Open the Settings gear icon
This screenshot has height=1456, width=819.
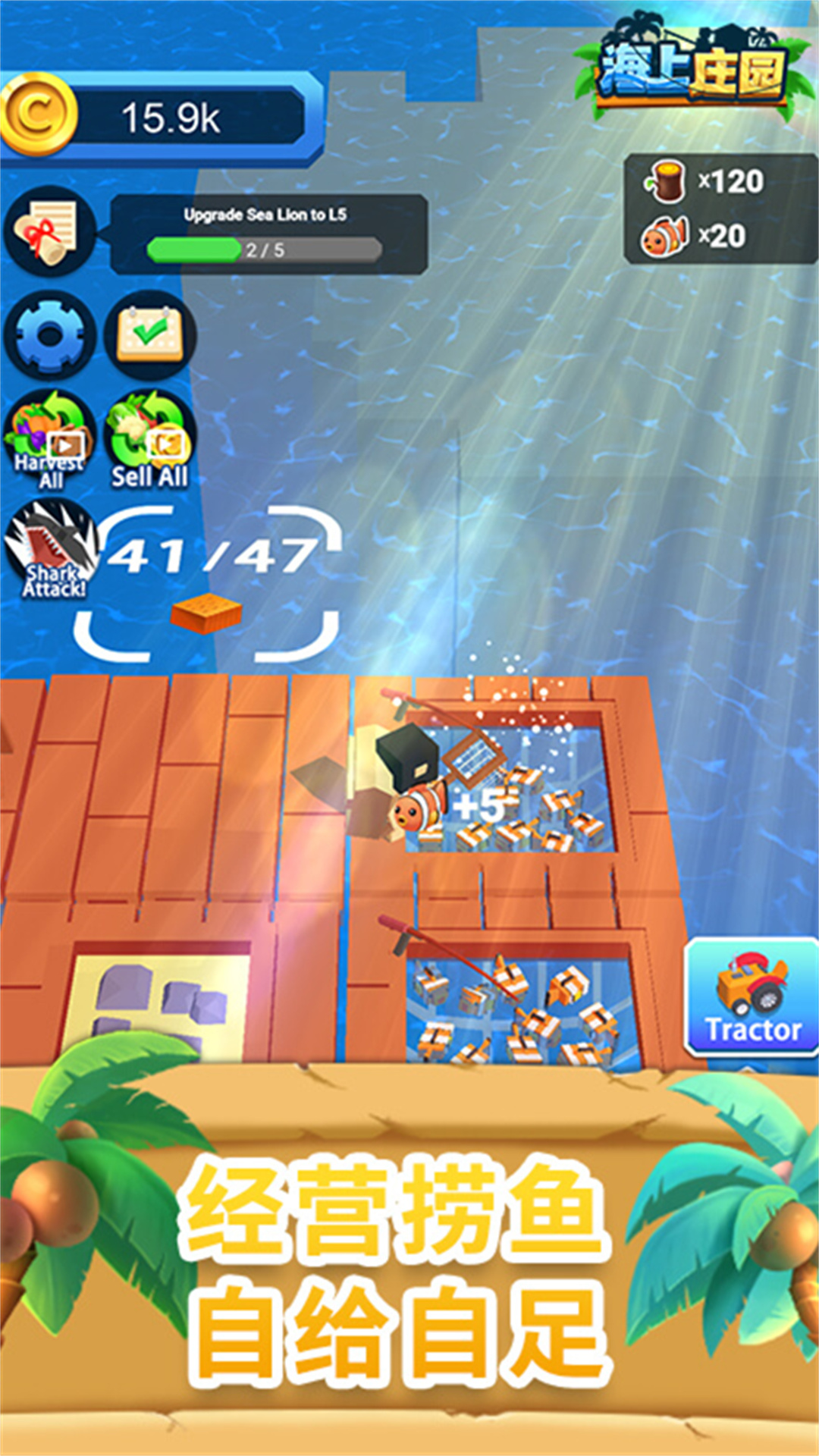(x=49, y=334)
